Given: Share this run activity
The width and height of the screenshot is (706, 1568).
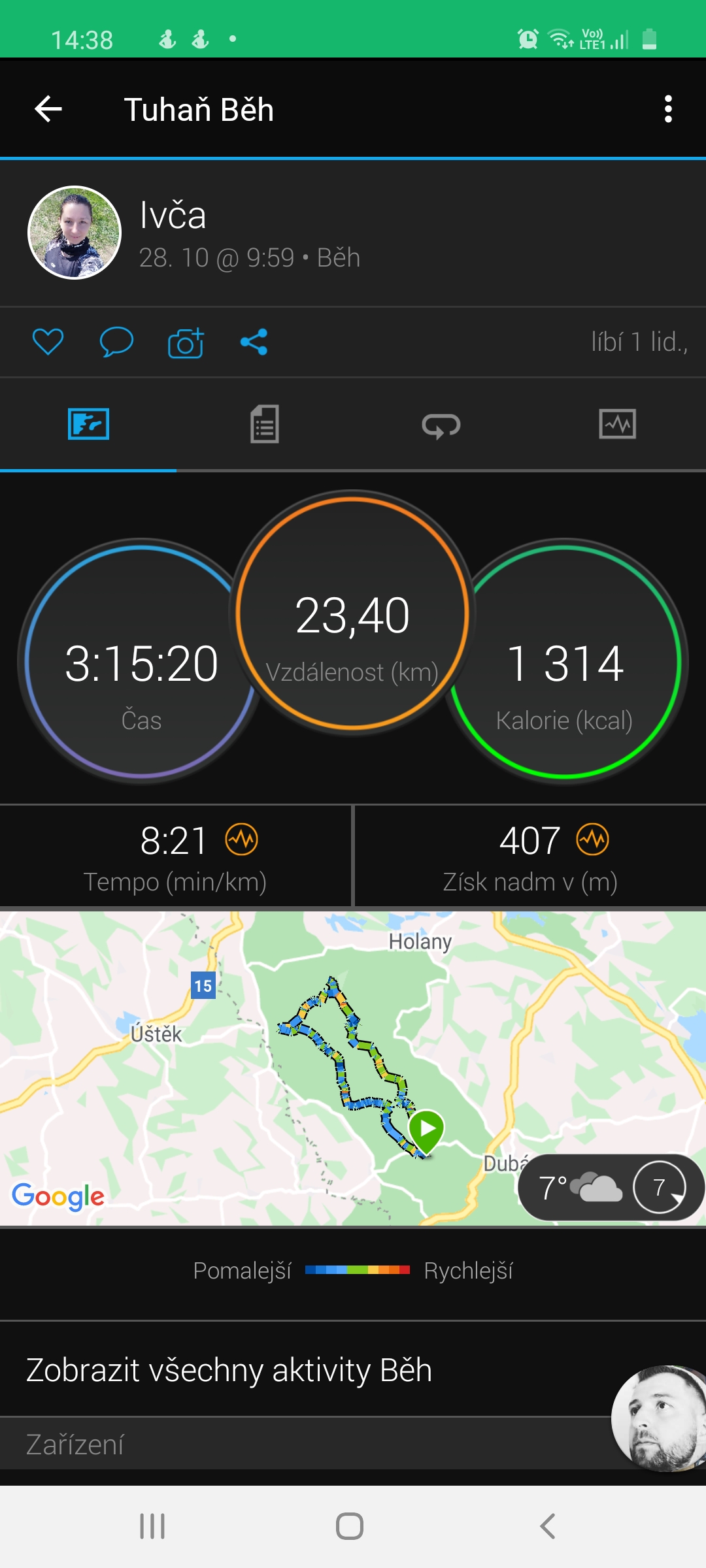Looking at the screenshot, I should pos(254,342).
